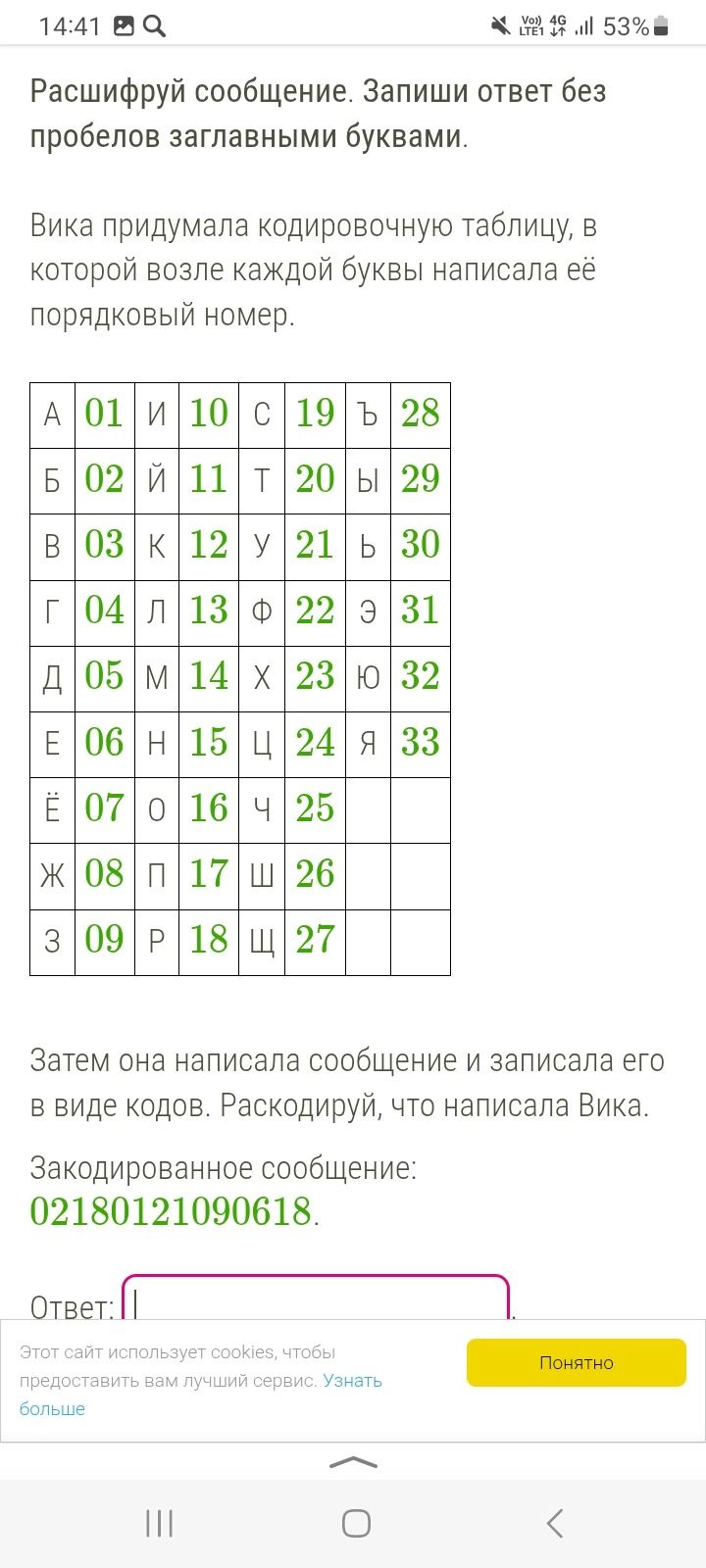Accept cookies with the Понятно button
Screen dimensions: 706x1568
click(577, 1362)
